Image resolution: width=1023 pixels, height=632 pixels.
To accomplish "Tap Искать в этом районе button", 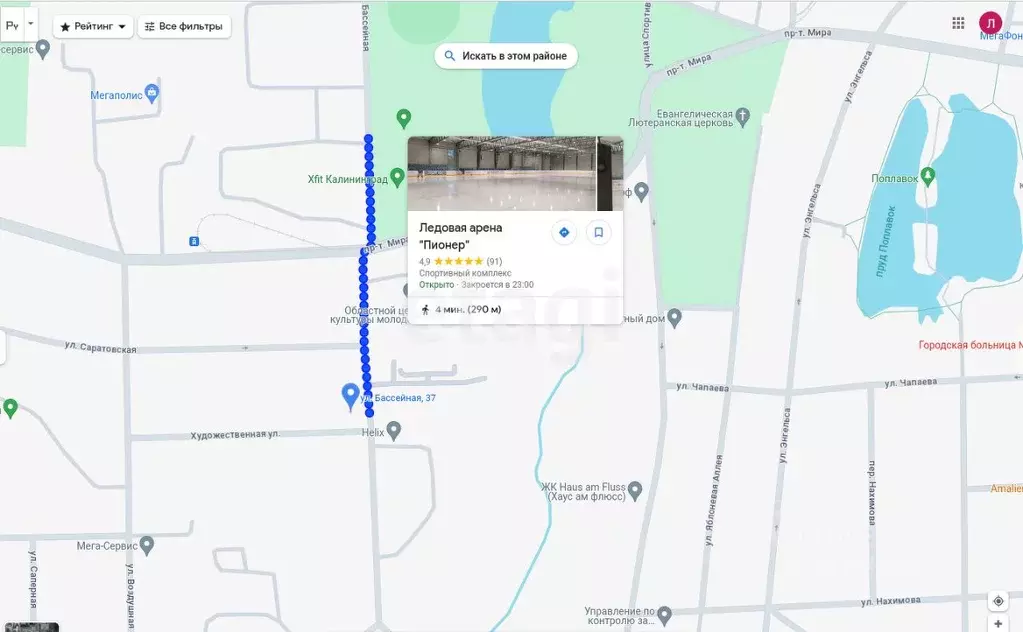I will 506,56.
